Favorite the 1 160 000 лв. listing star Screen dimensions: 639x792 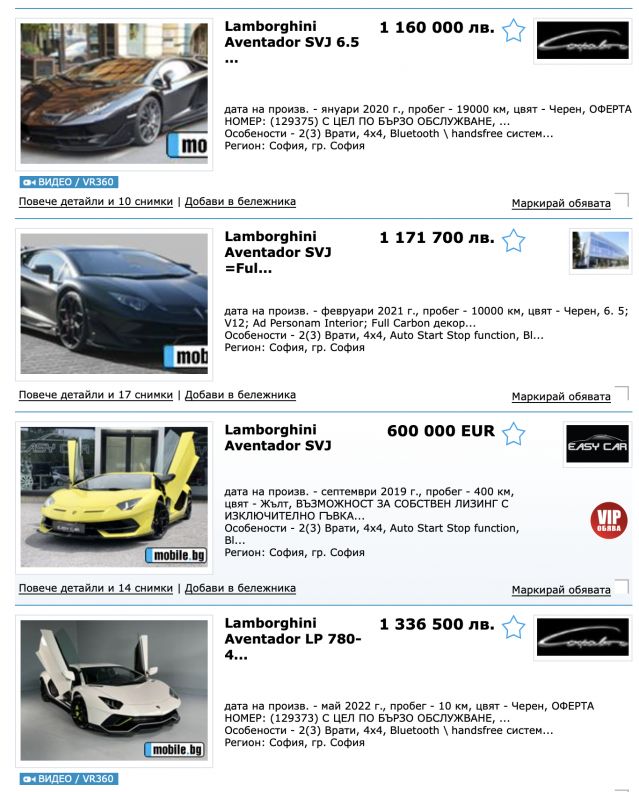tap(513, 30)
